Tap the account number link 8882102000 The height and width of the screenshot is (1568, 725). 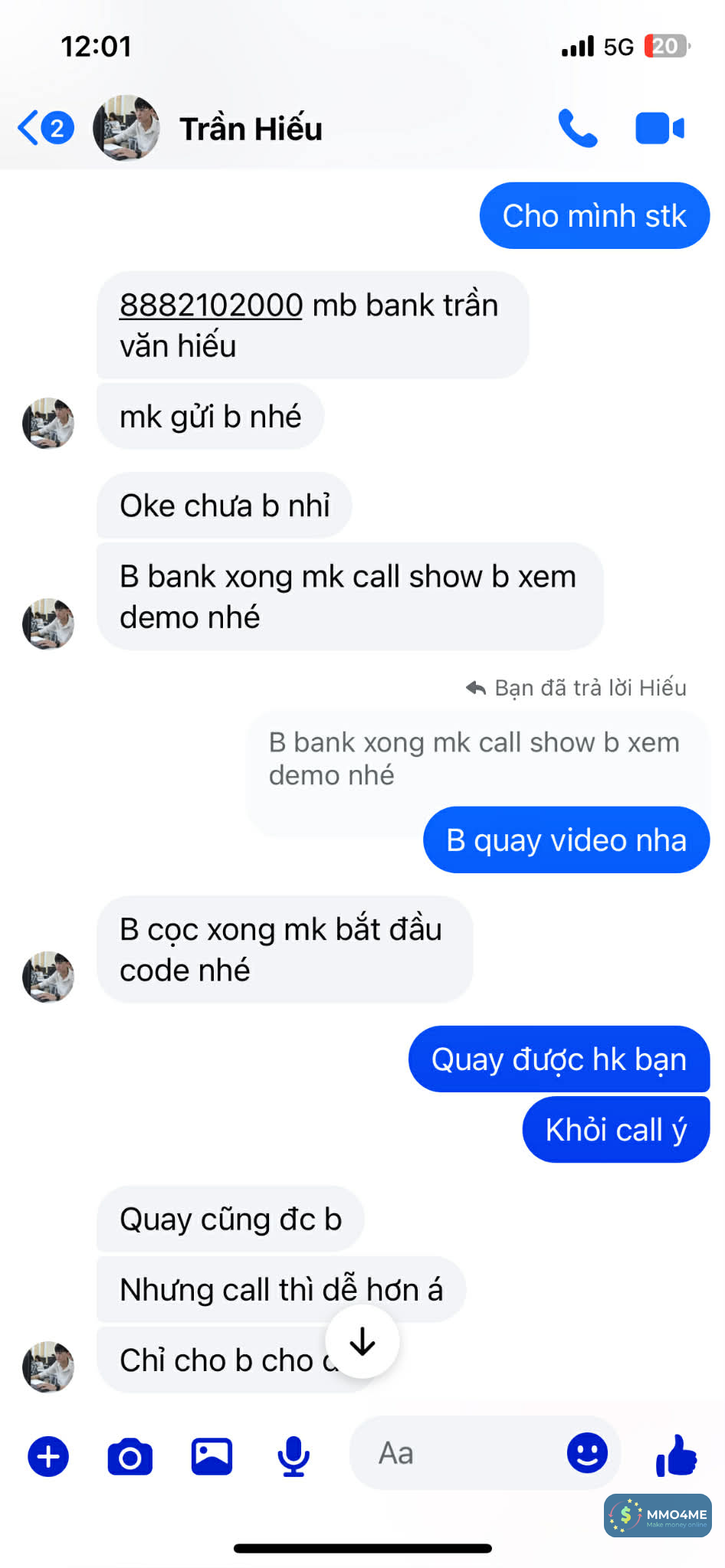point(211,305)
